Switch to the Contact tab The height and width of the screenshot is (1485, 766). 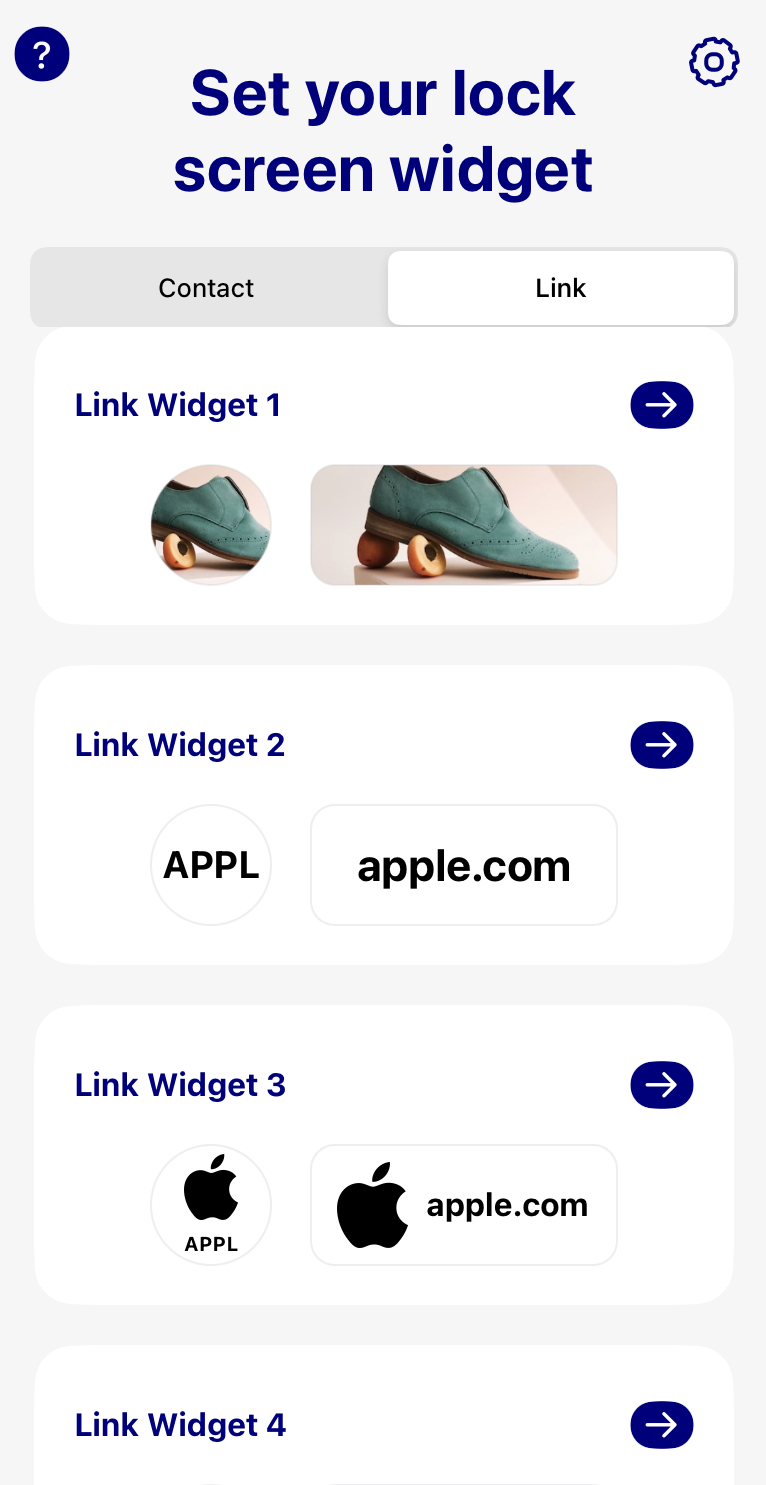pos(207,288)
